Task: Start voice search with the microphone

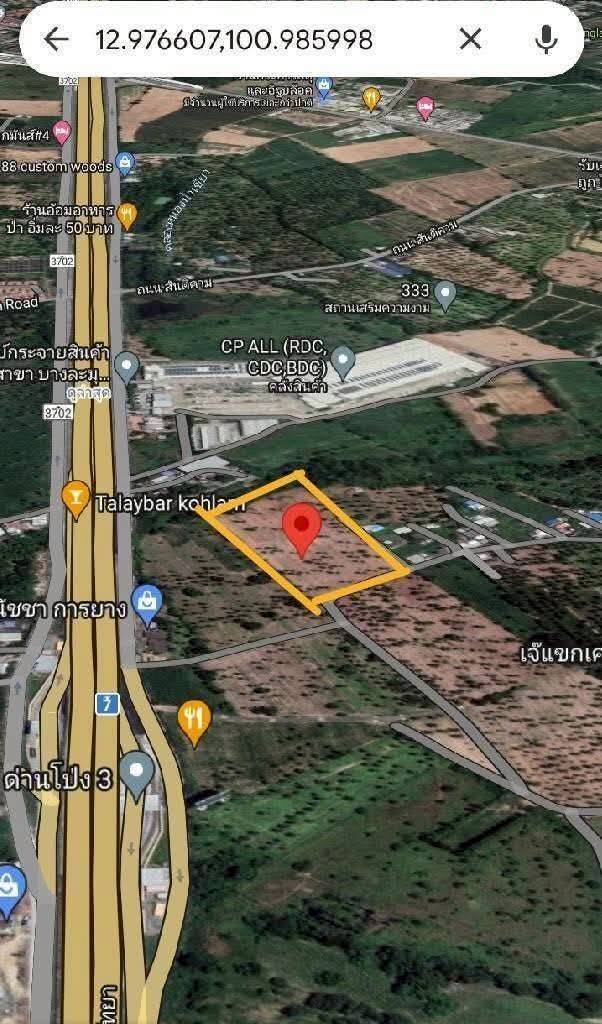Action: [546, 39]
